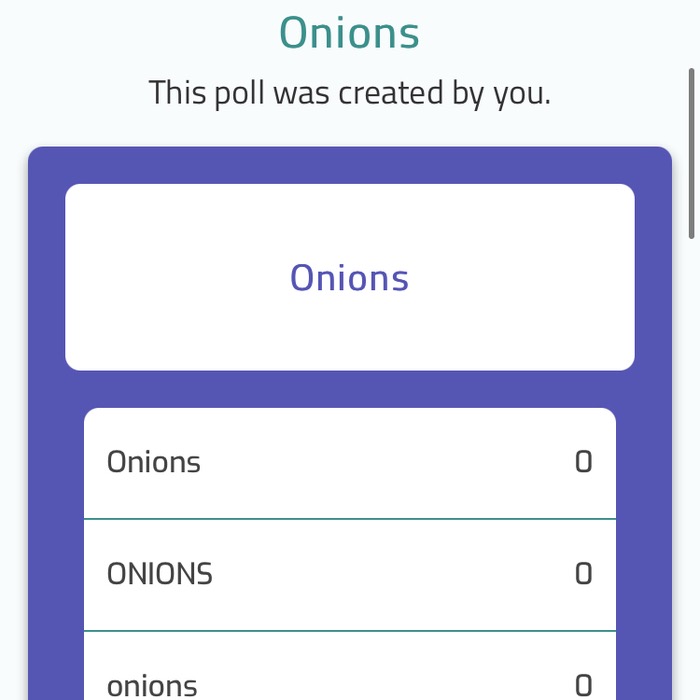700x700 pixels.
Task: Vote for the capitalized 'Onions' option
Action: (349, 463)
